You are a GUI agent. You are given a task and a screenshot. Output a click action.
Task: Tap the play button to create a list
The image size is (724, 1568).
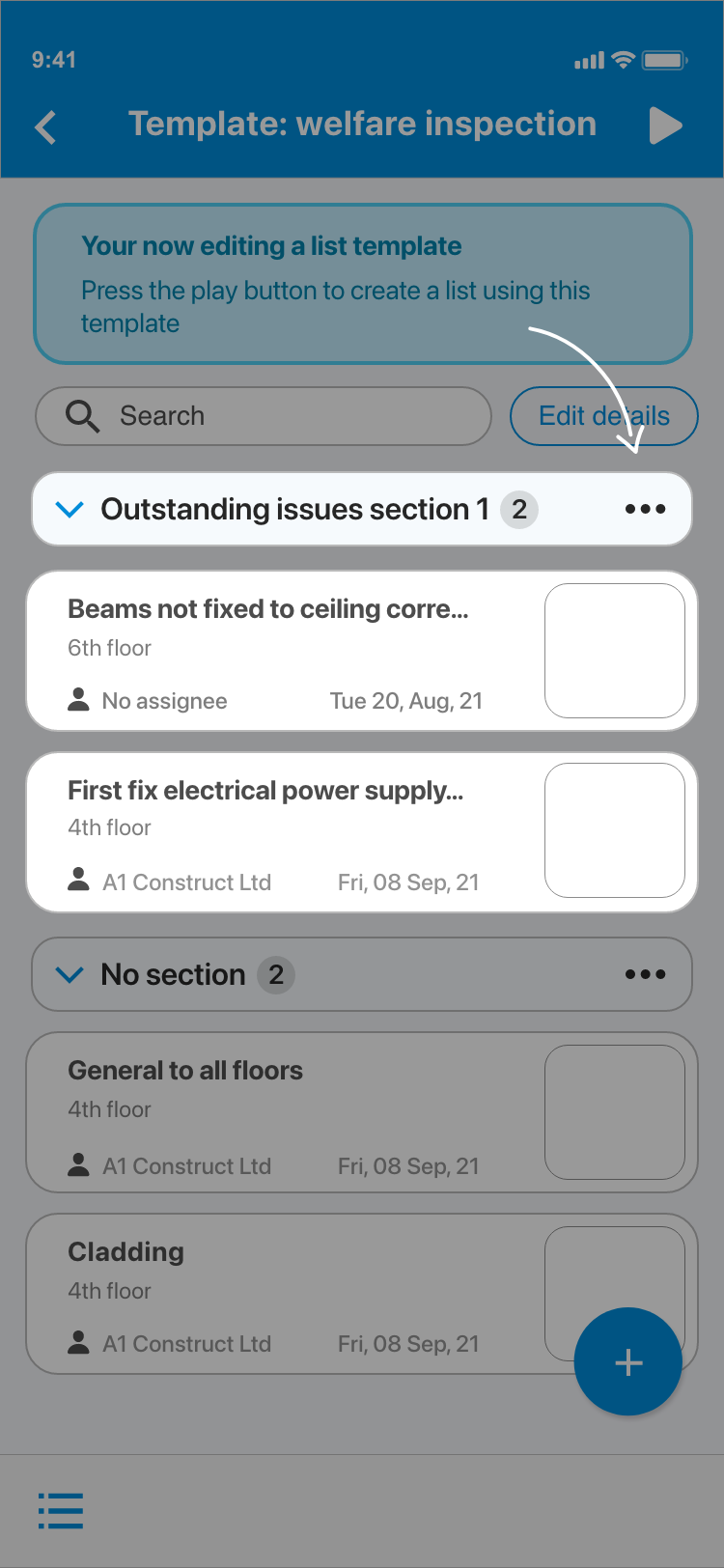(665, 126)
